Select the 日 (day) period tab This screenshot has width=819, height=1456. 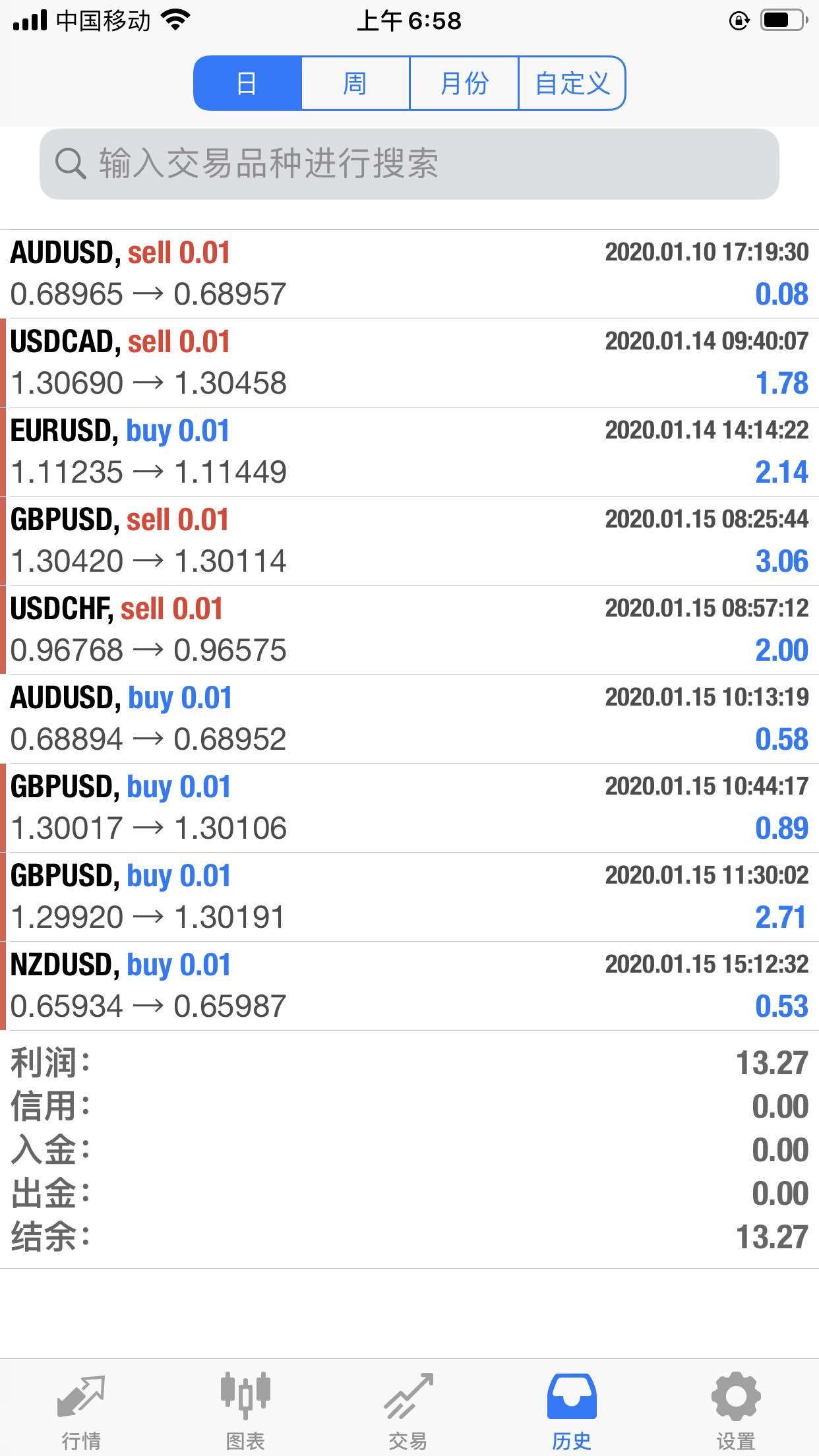click(247, 83)
